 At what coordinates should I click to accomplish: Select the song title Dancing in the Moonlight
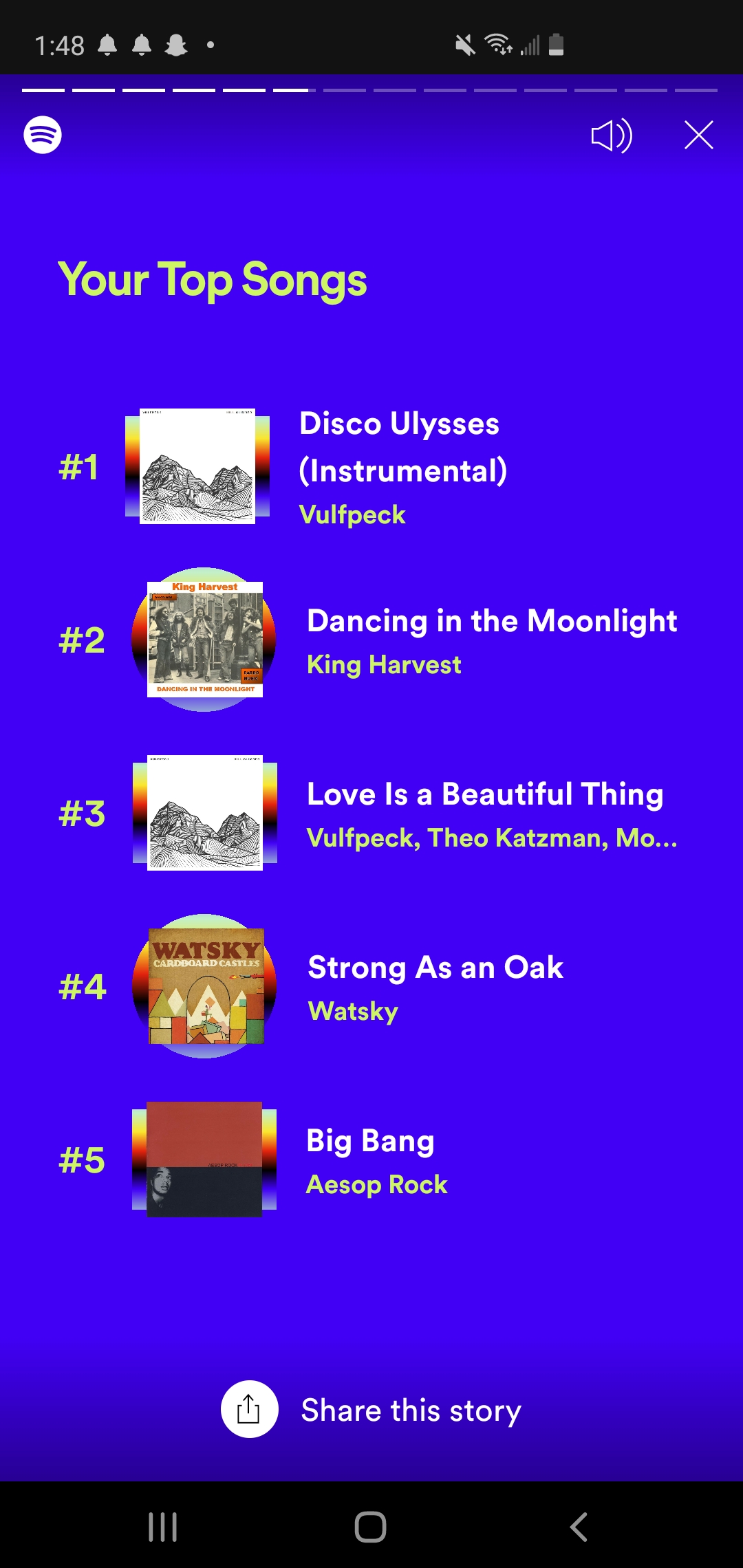tap(491, 621)
